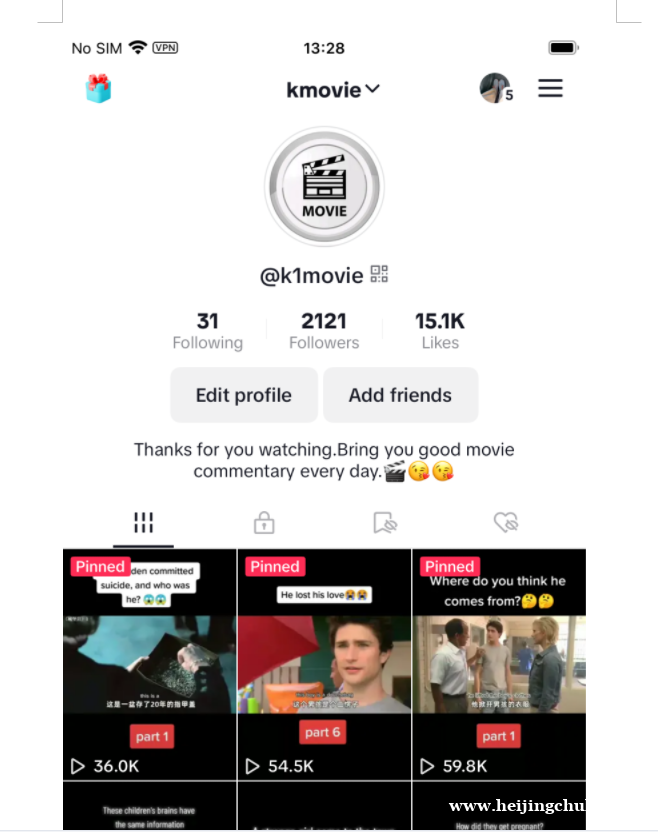Viewport: 658px width, 832px height.
Task: Open profile views avatar icon
Action: [x=494, y=88]
